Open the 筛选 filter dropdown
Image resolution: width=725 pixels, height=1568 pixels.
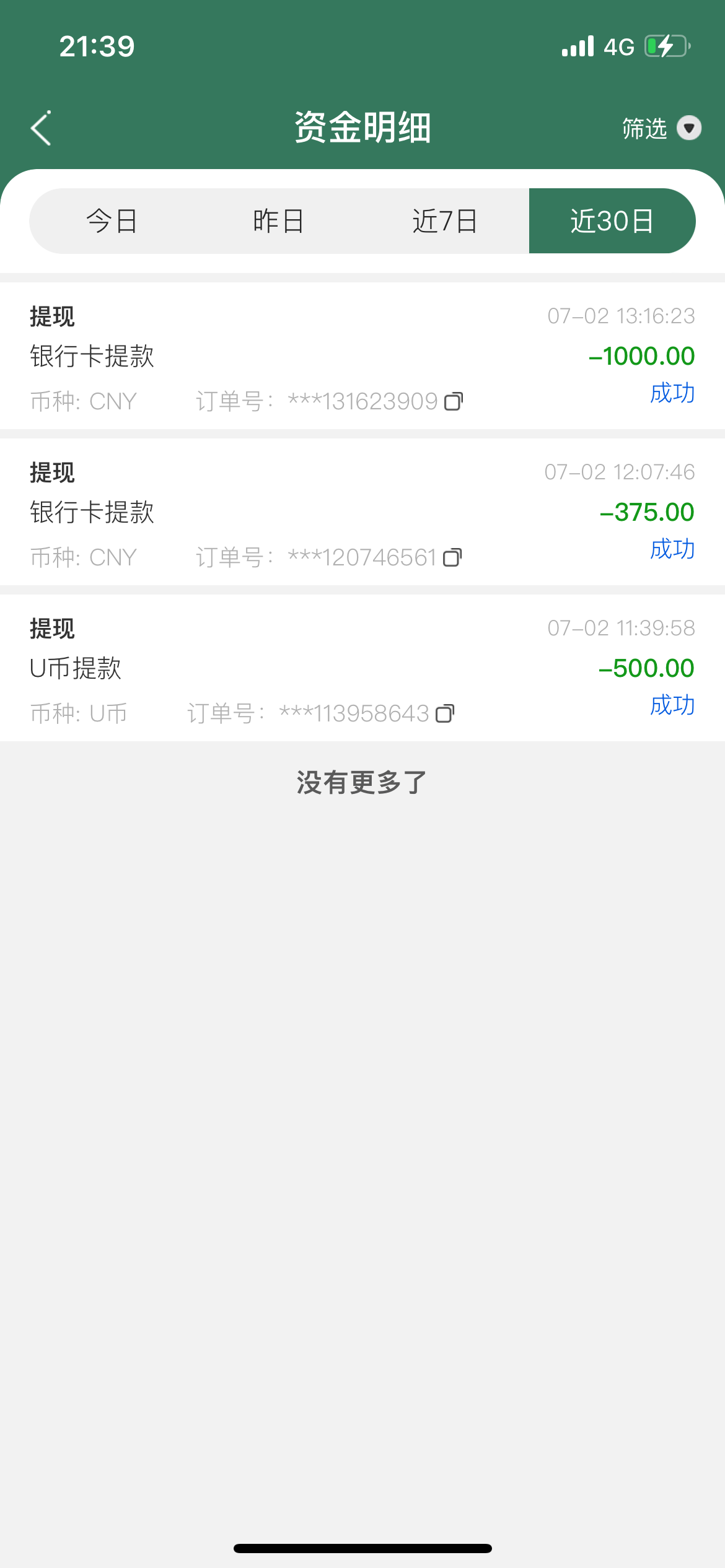[x=661, y=128]
